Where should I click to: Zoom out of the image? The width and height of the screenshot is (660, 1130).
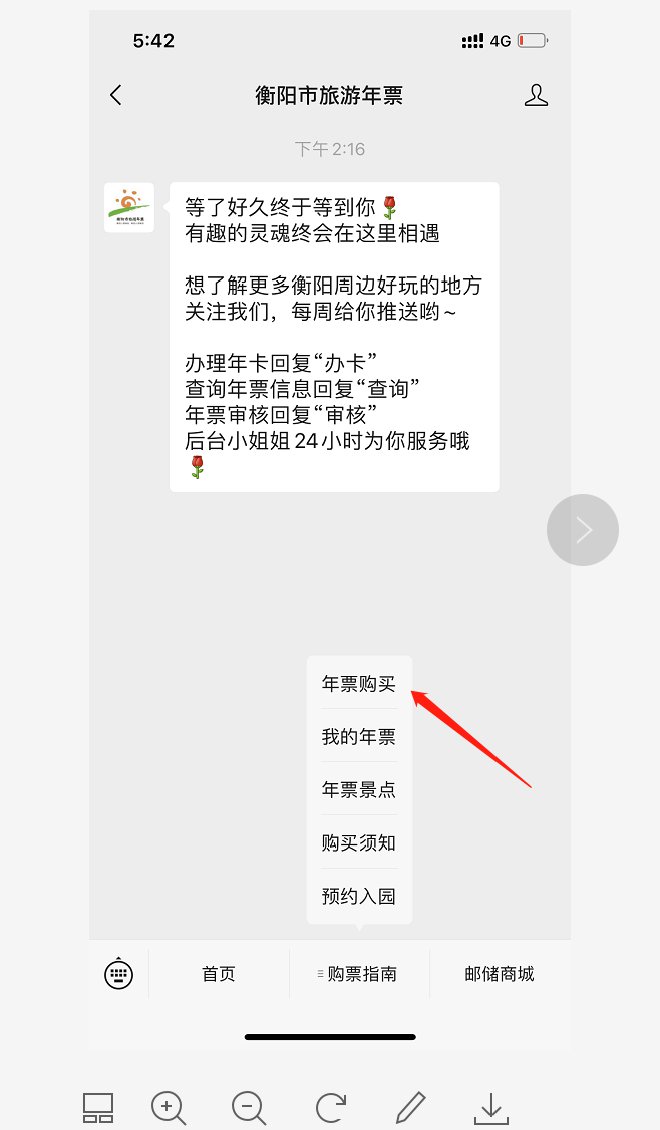point(249,1107)
